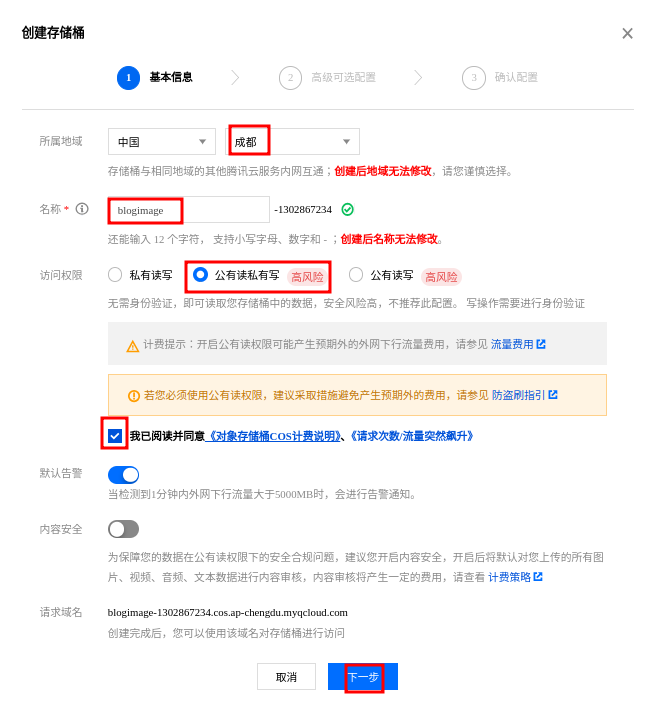Enable the 内容安全 switch
Image resolution: width=651 pixels, height=715 pixels.
click(x=123, y=529)
